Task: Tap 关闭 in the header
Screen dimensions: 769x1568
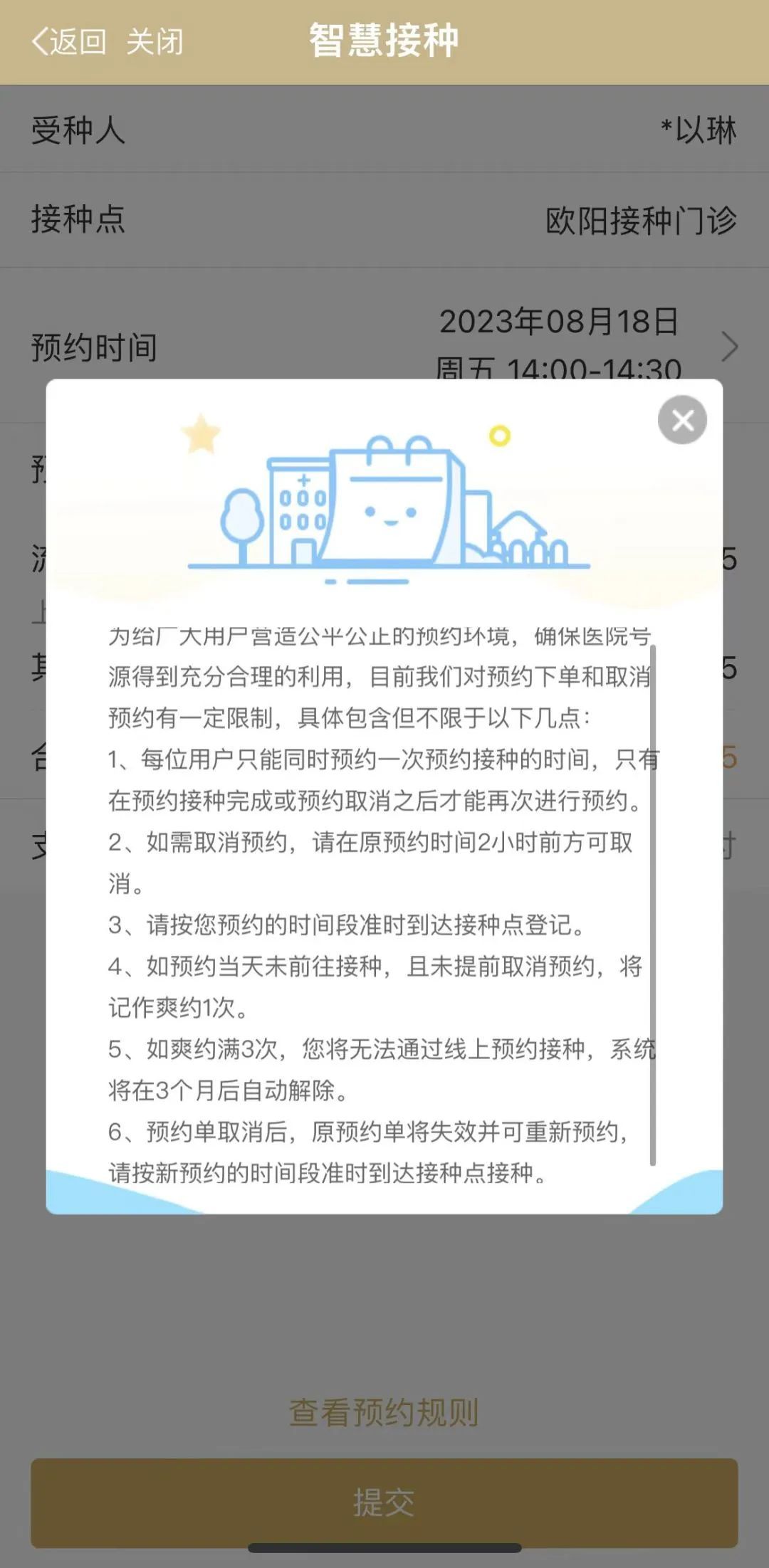Action: click(155, 42)
